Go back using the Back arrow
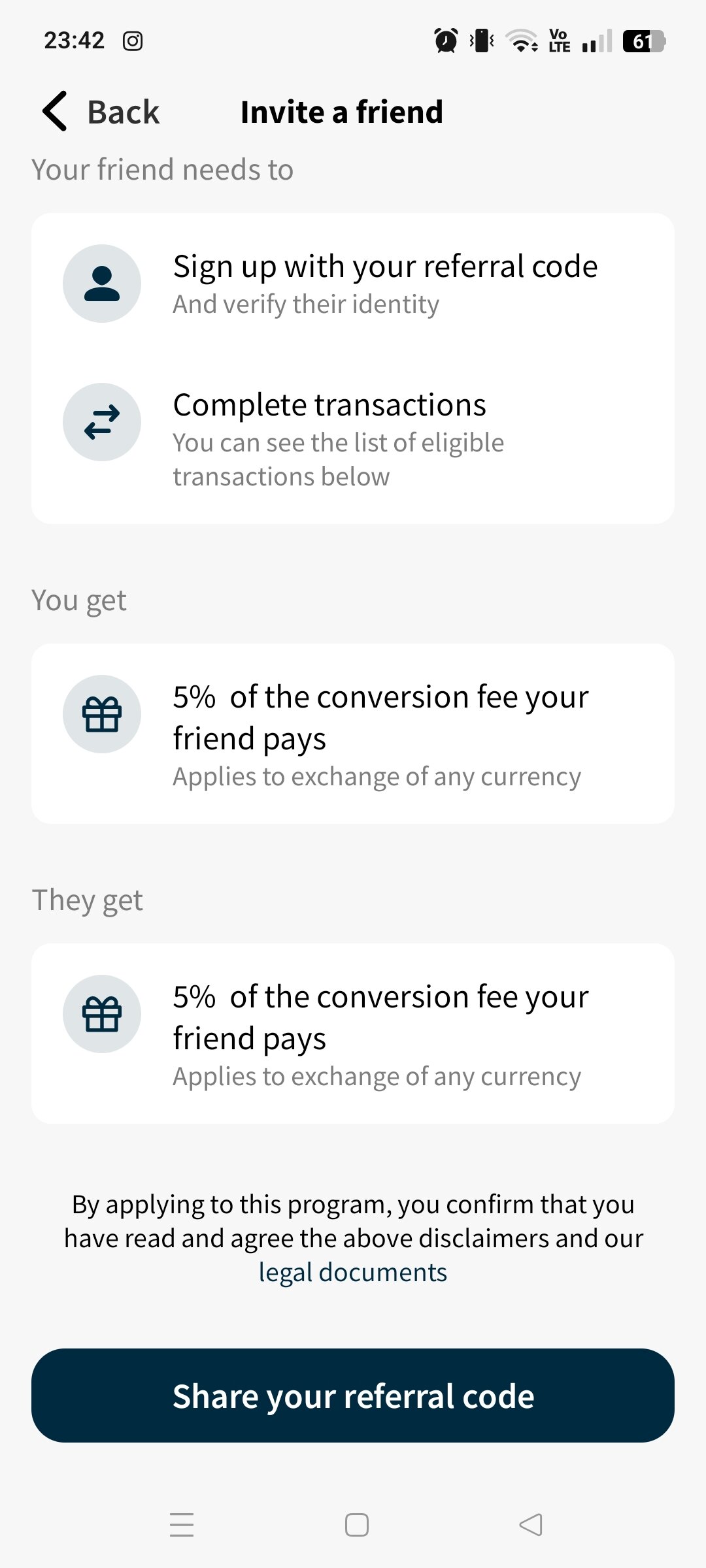This screenshot has height=1568, width=706. click(56, 111)
